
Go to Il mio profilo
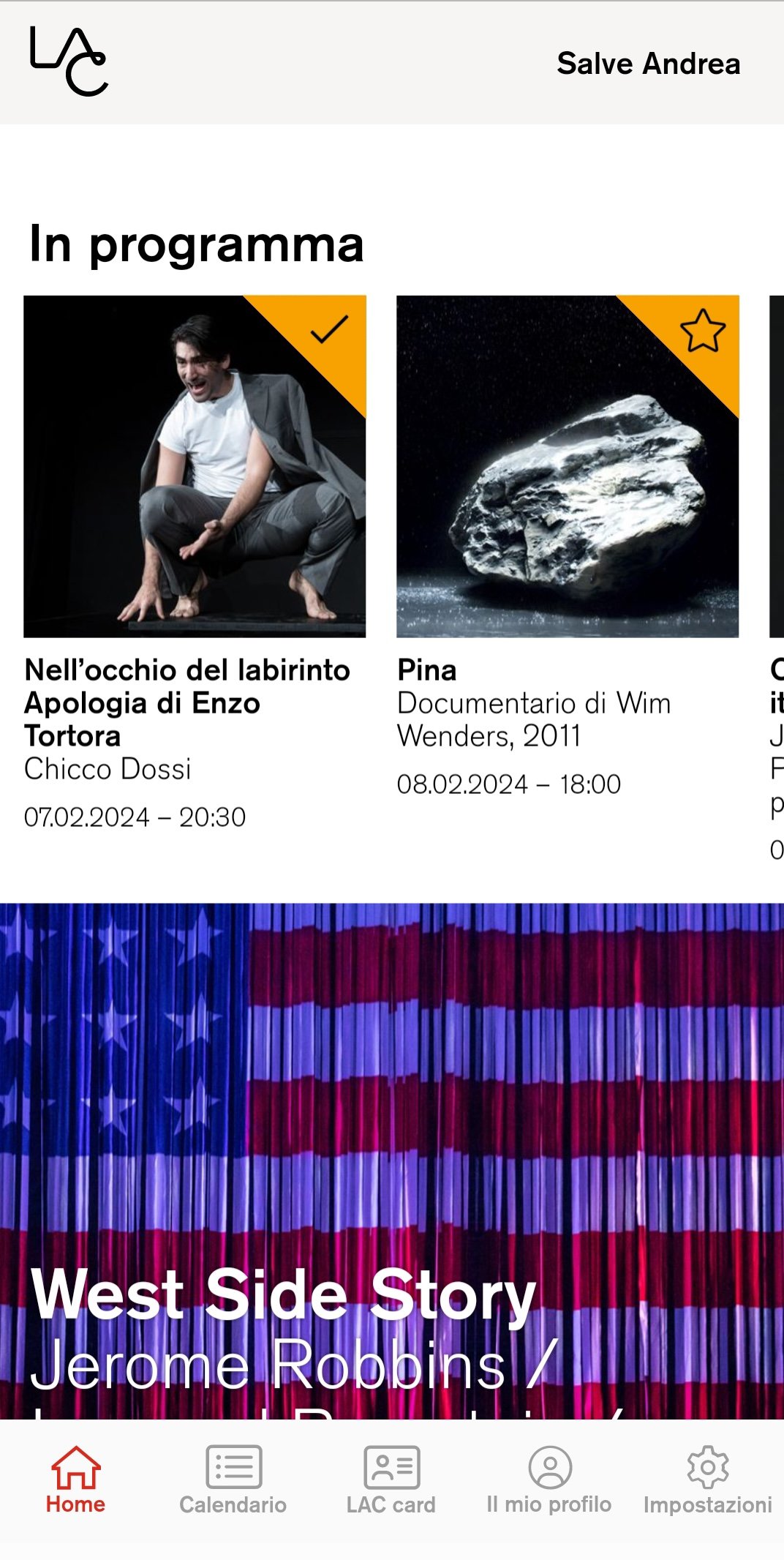549,1480
